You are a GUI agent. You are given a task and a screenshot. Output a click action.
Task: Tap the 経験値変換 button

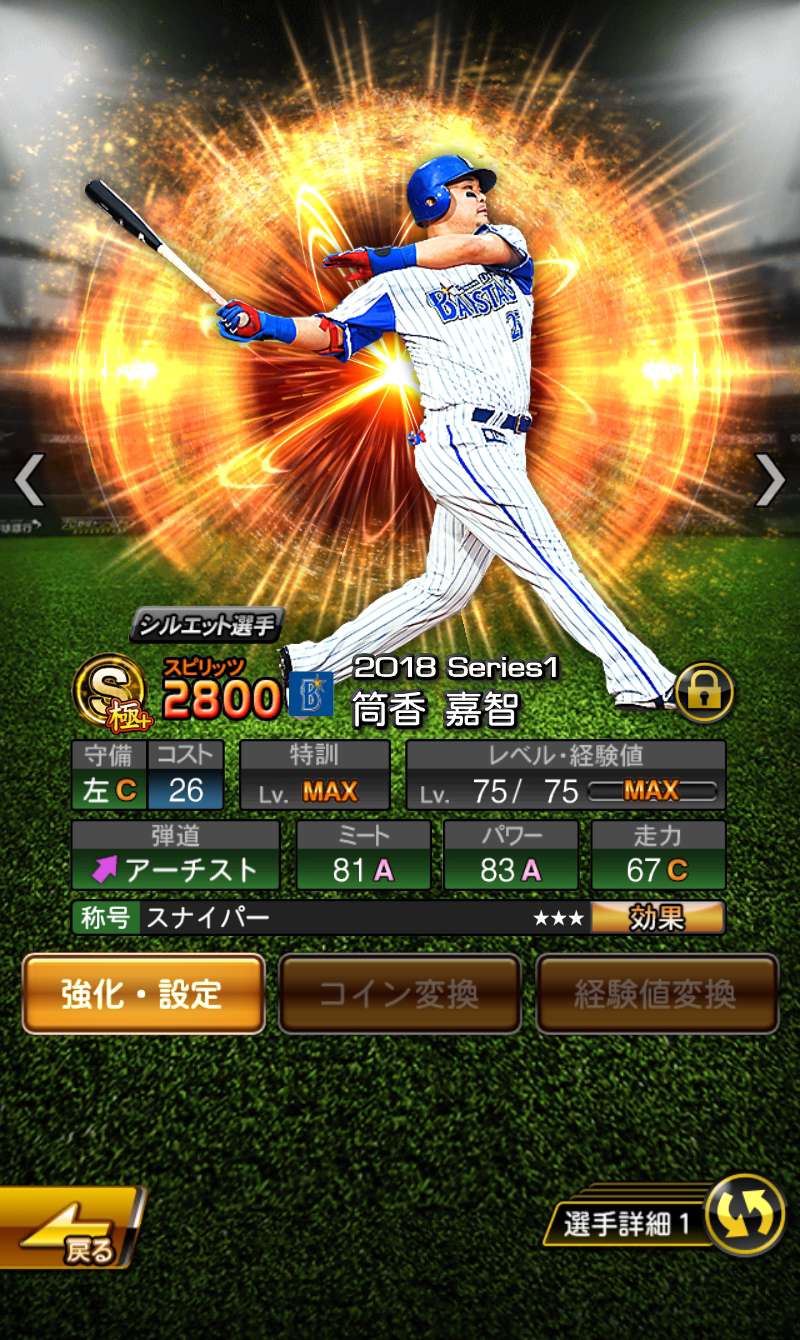pos(656,994)
